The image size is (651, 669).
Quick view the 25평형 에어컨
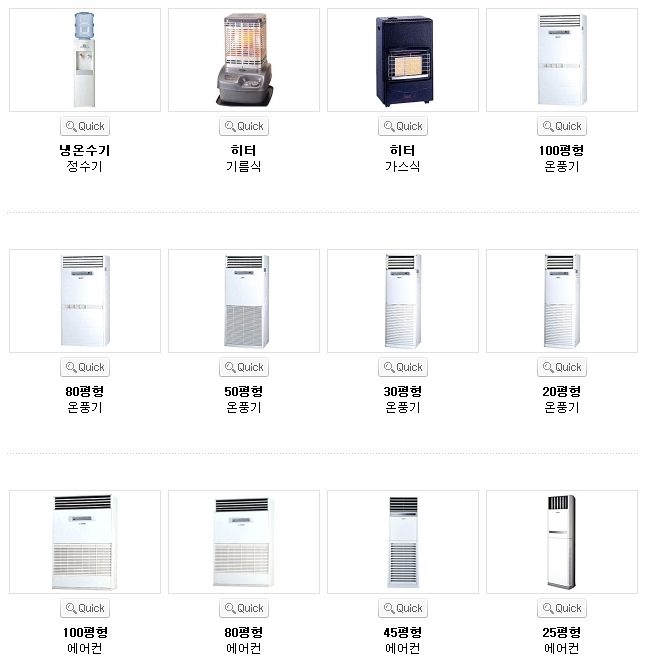562,609
